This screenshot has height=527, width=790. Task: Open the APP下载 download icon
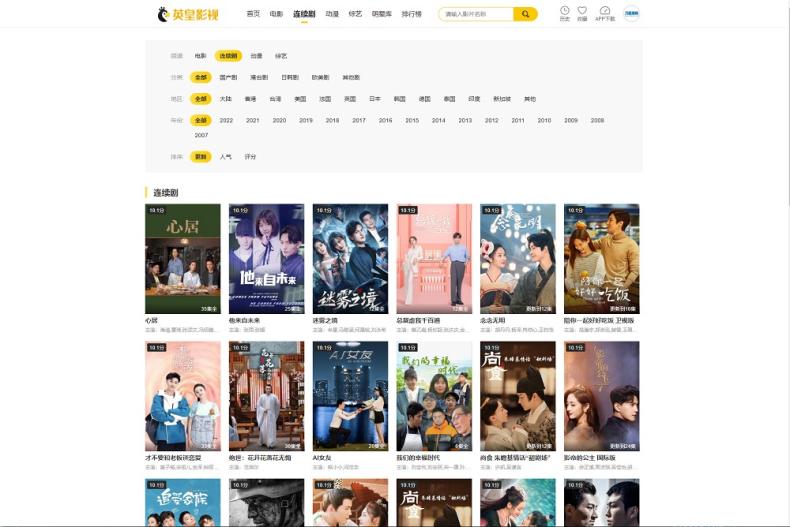[x=605, y=13]
